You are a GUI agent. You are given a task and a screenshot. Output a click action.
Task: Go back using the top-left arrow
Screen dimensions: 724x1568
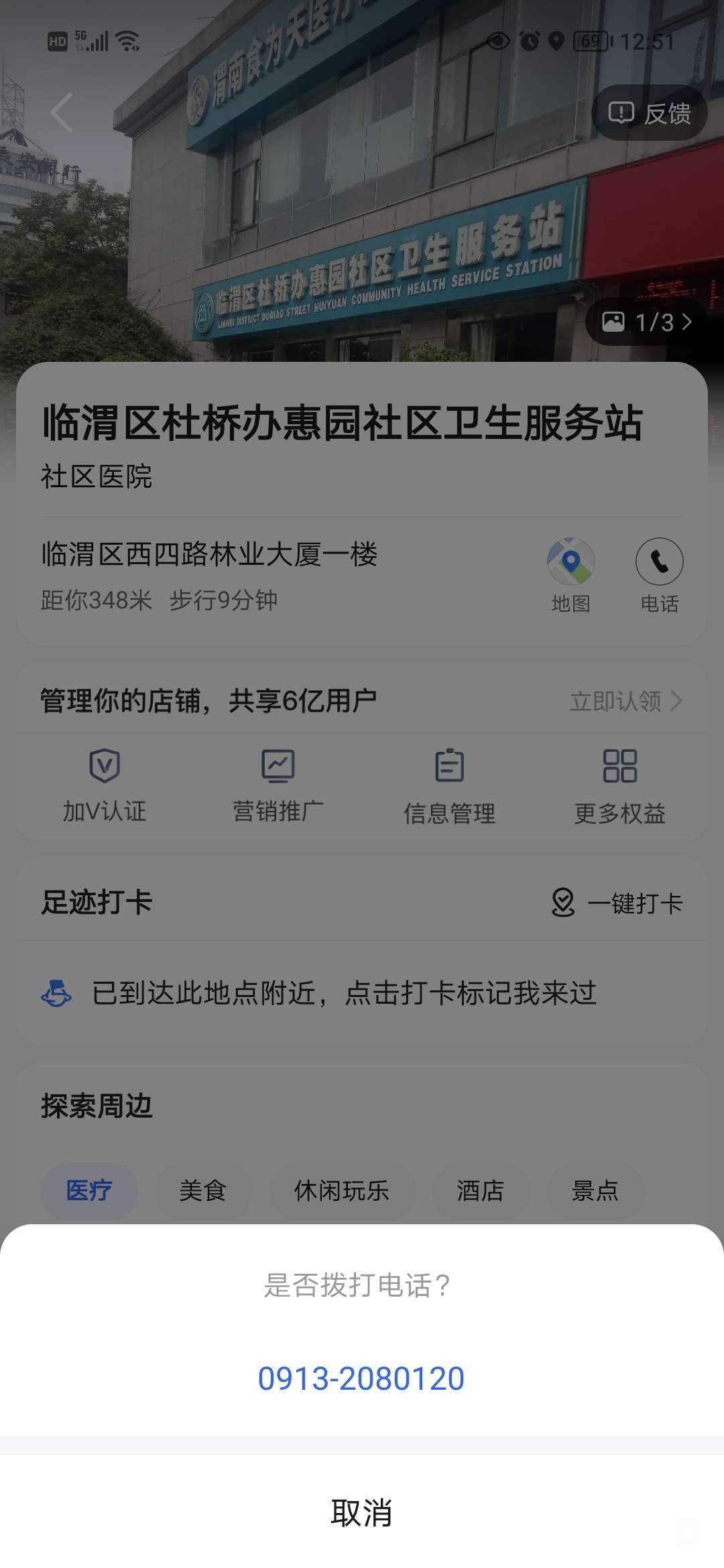click(62, 113)
